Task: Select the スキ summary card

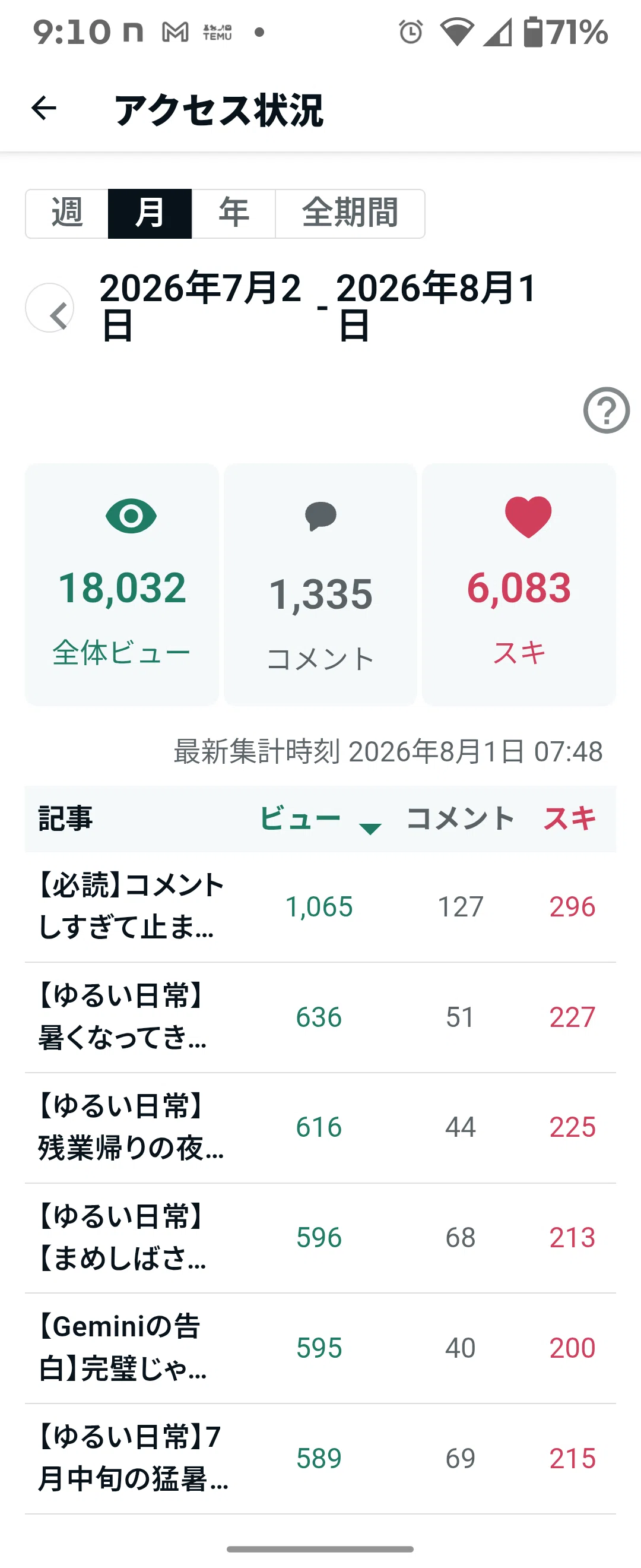Action: click(519, 584)
